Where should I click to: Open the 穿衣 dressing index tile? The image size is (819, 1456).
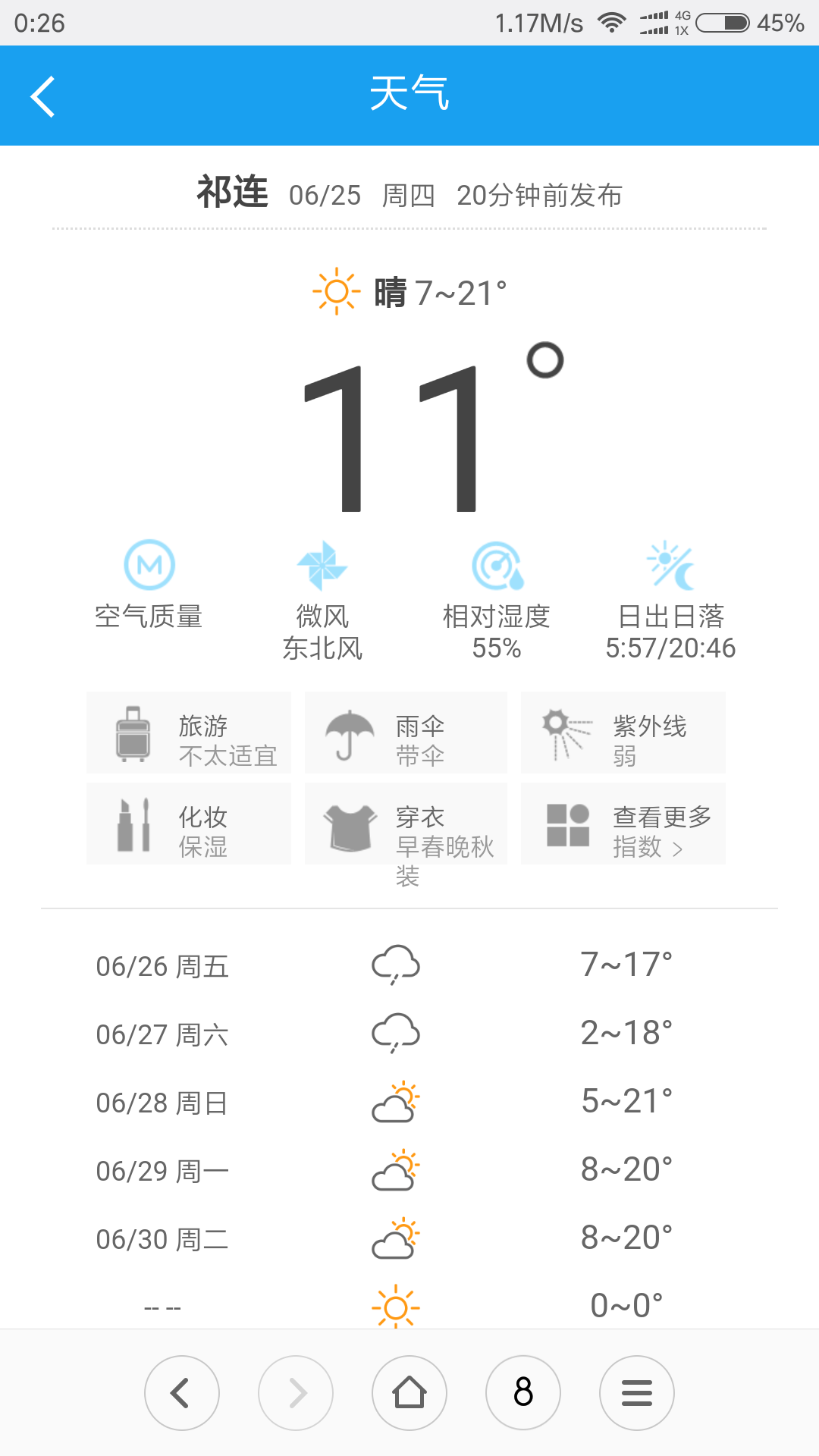tap(406, 824)
